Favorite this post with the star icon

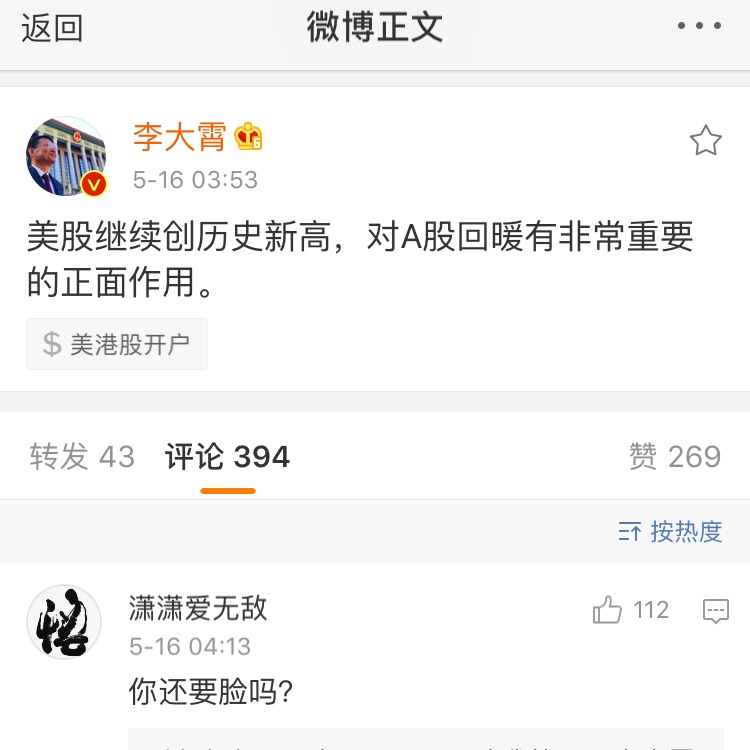click(x=706, y=141)
